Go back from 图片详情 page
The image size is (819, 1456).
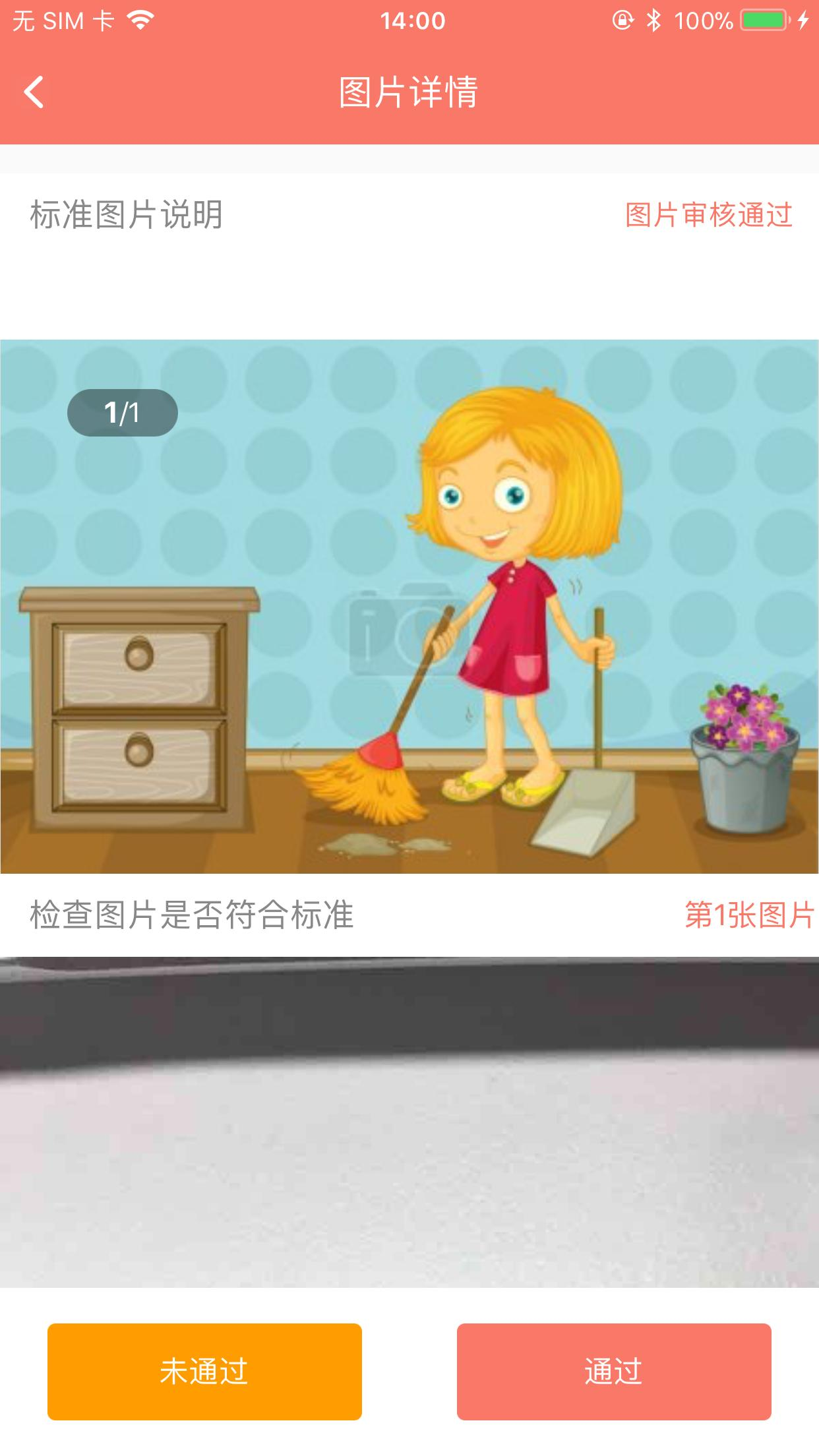click(x=34, y=92)
